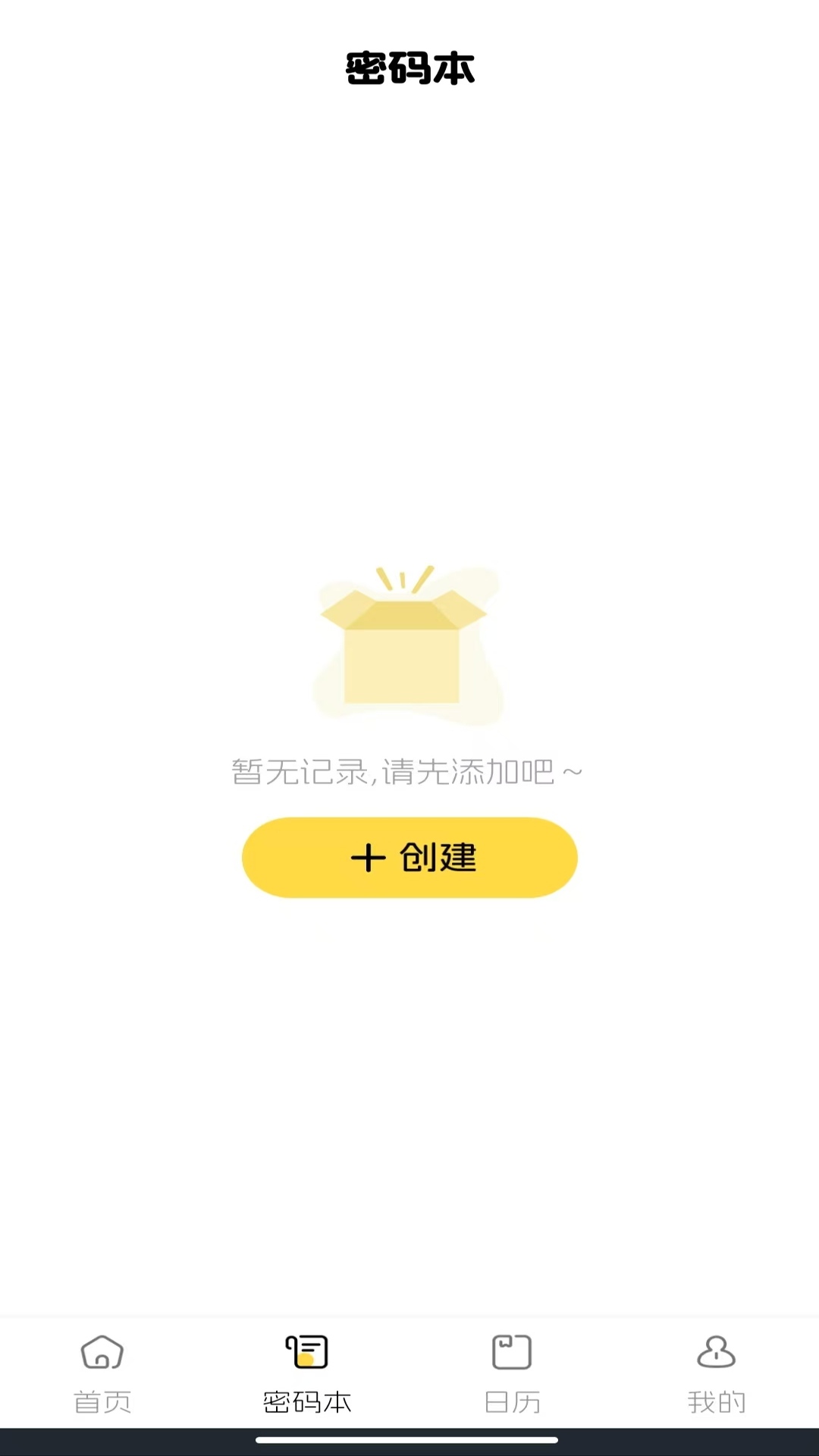819x1456 pixels.
Task: Select the person icon for 我的
Action: pos(716,1353)
